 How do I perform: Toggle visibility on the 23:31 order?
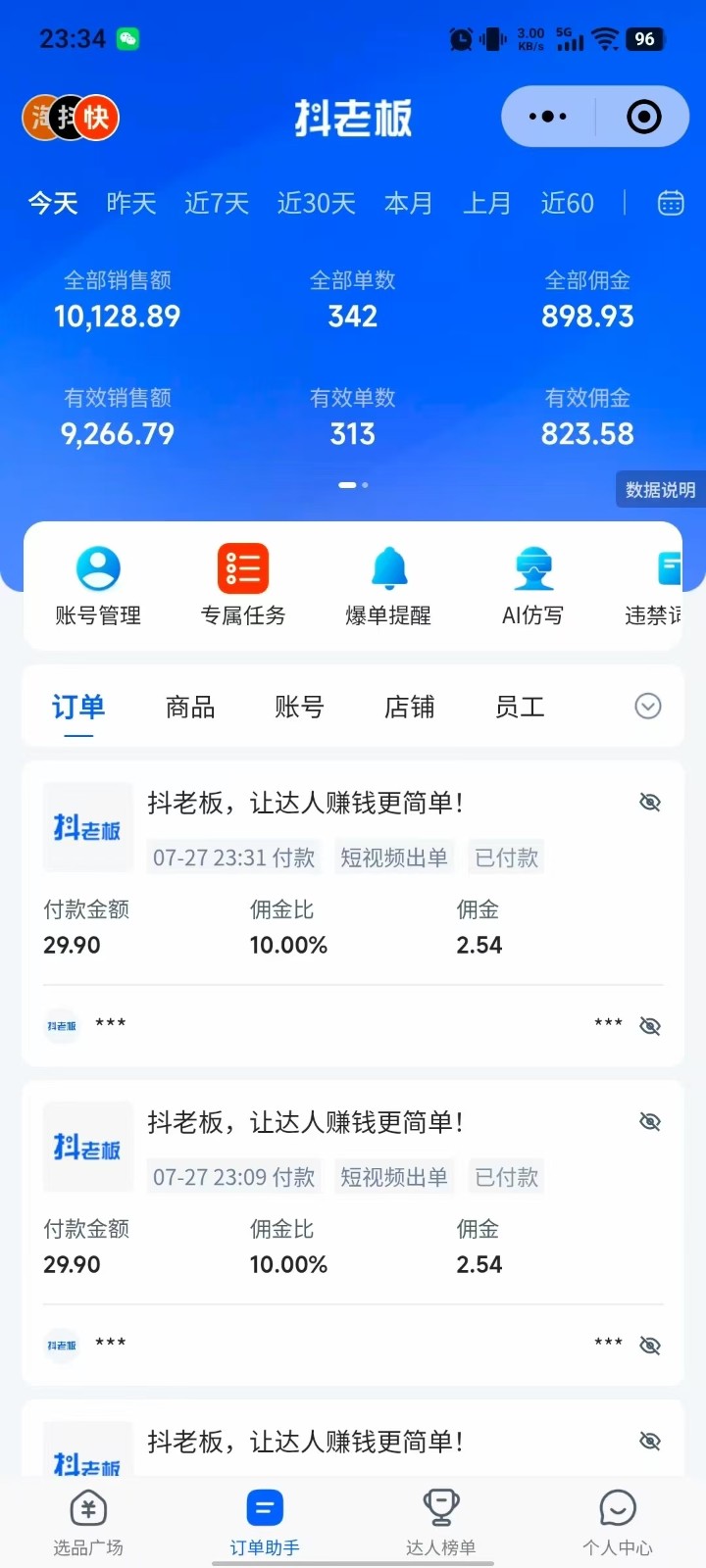pyautogui.click(x=650, y=803)
